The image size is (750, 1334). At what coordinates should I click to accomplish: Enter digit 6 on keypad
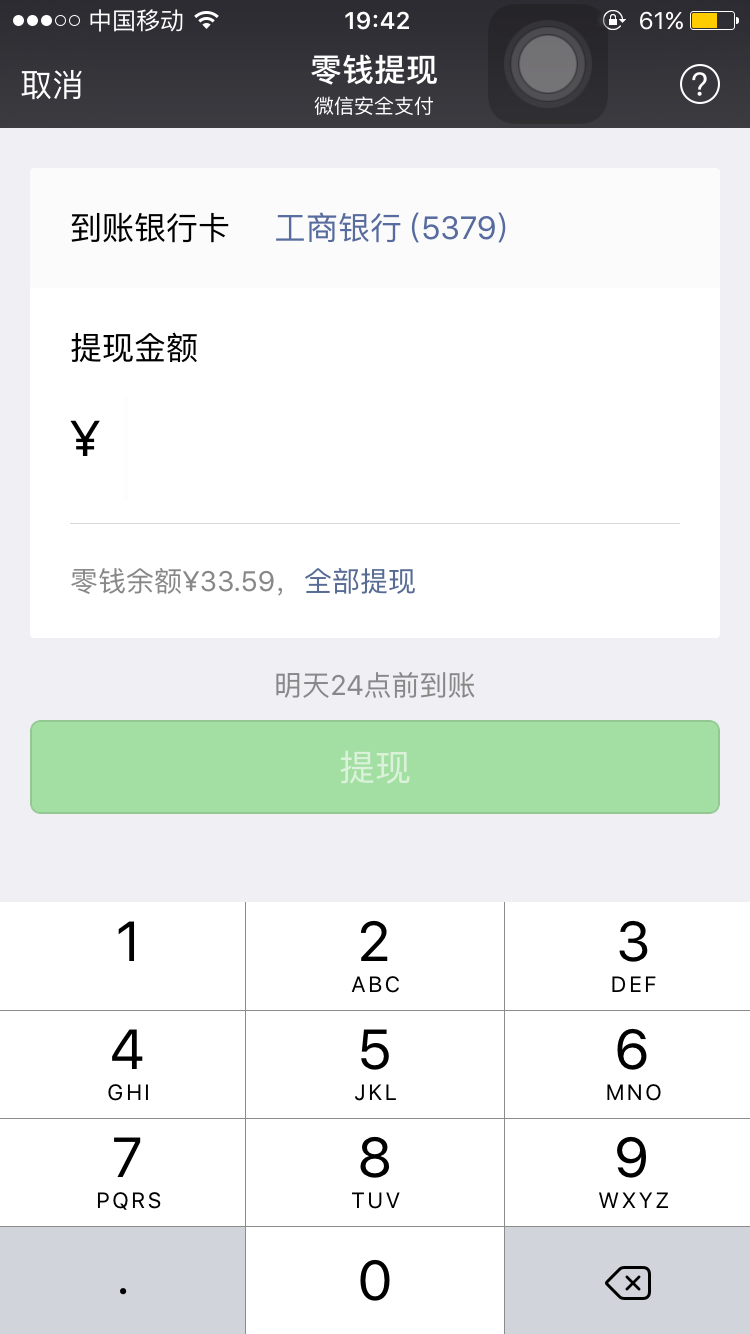tap(628, 1064)
